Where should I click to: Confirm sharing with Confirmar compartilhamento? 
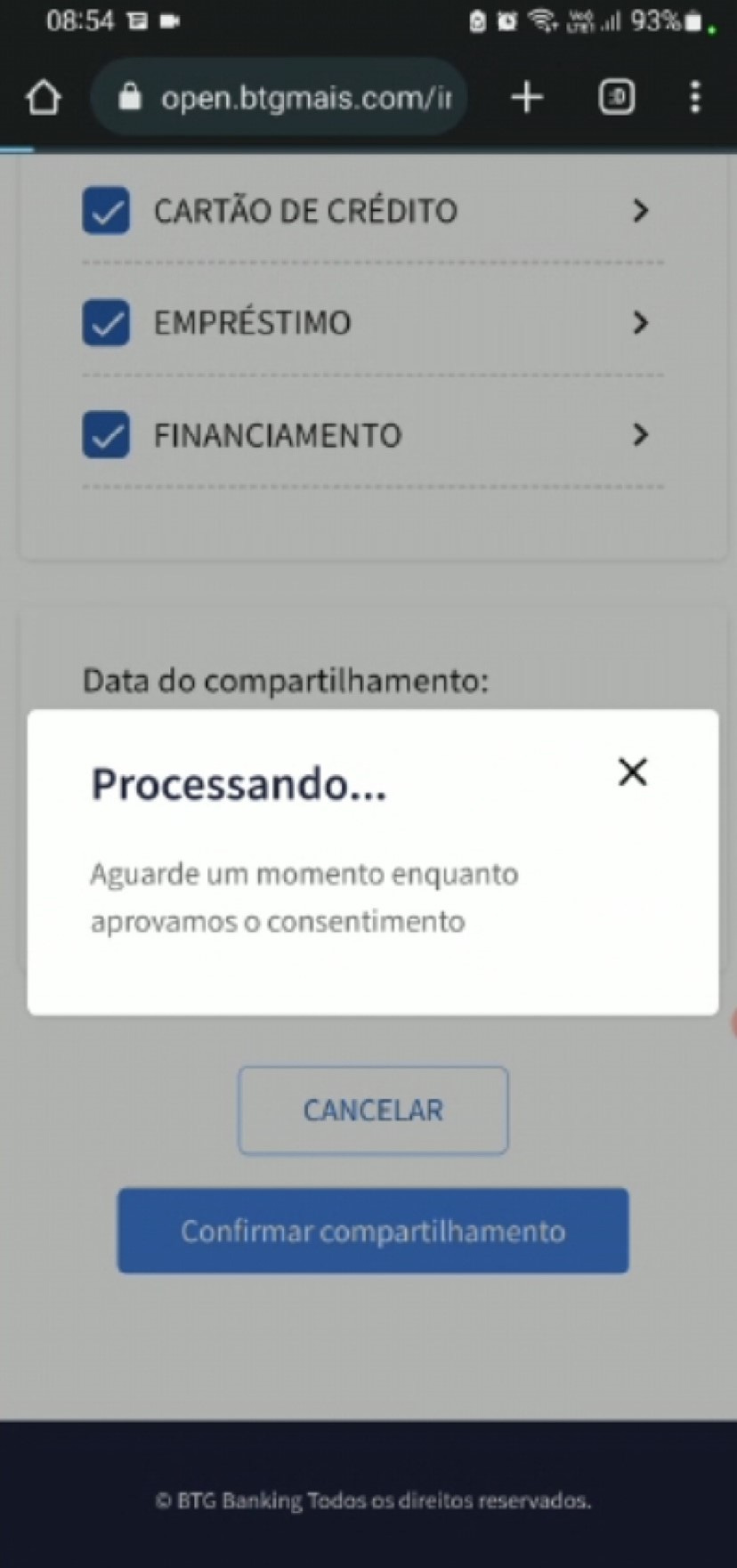click(373, 1231)
